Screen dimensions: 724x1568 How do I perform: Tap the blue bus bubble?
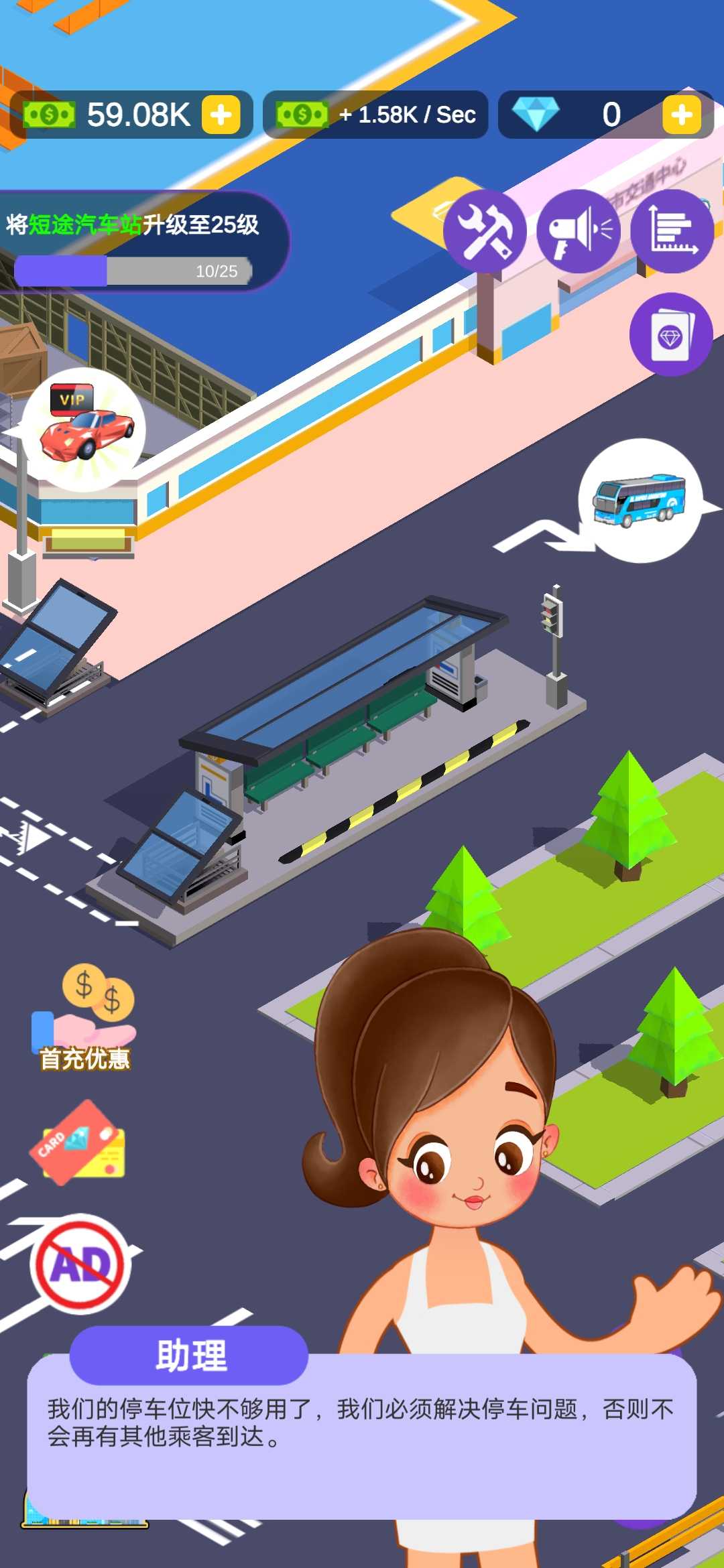point(640,501)
